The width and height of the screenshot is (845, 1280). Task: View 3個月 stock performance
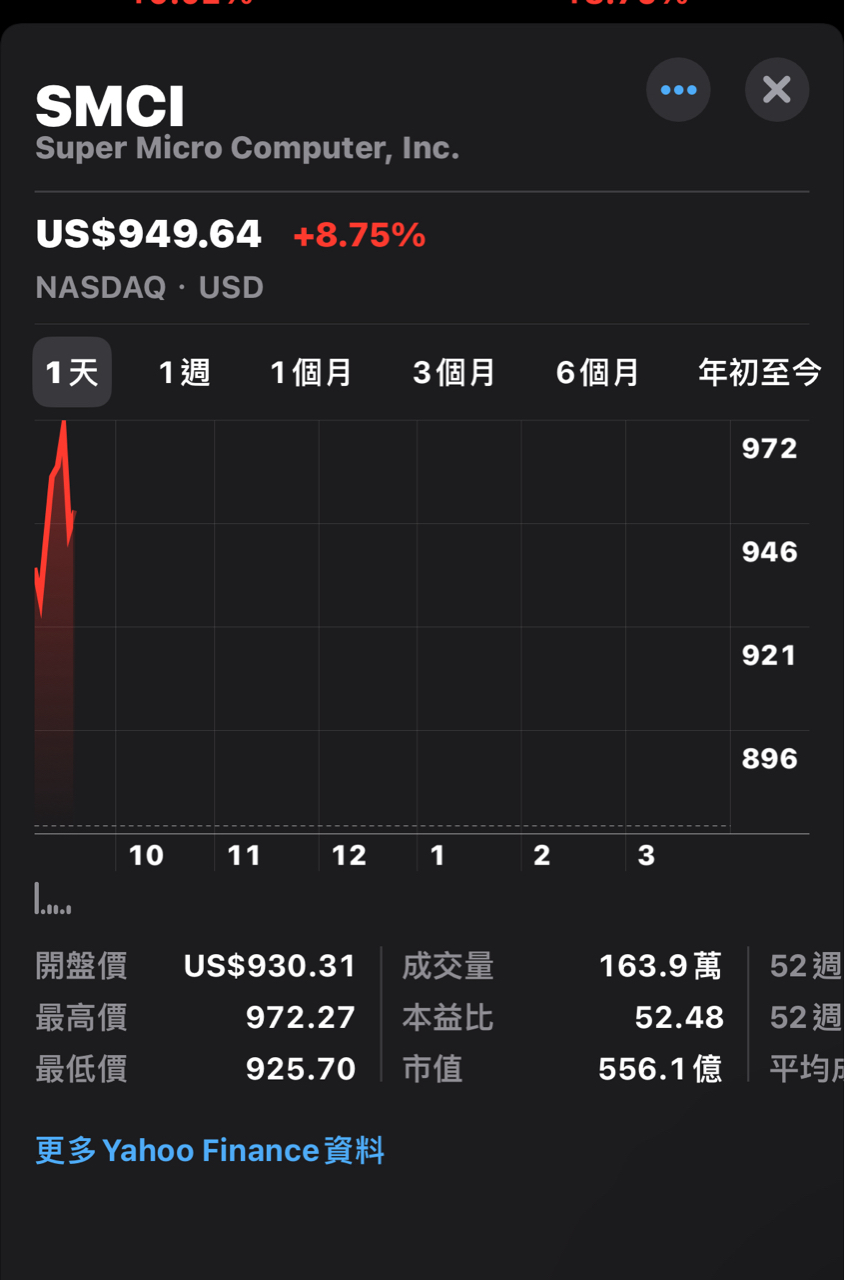[x=454, y=371]
